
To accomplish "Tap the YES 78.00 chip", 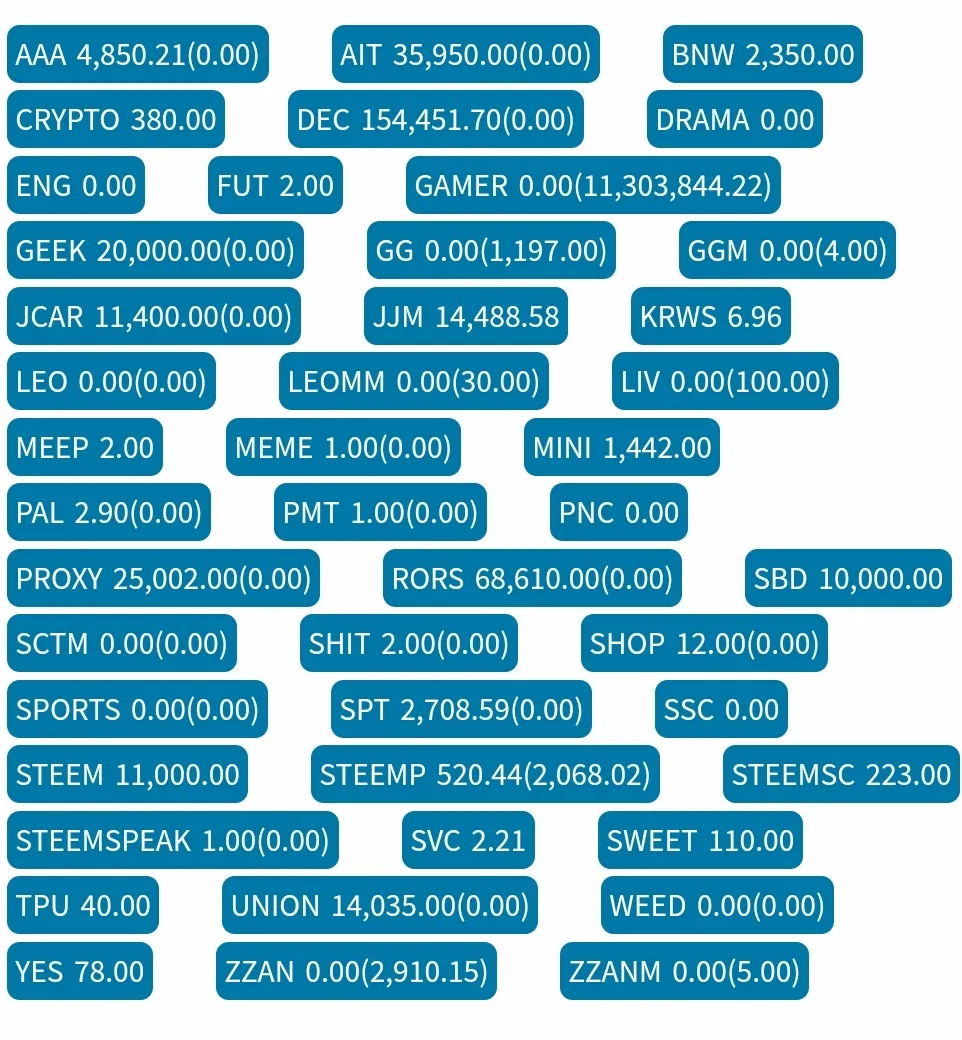I will pos(80,972).
